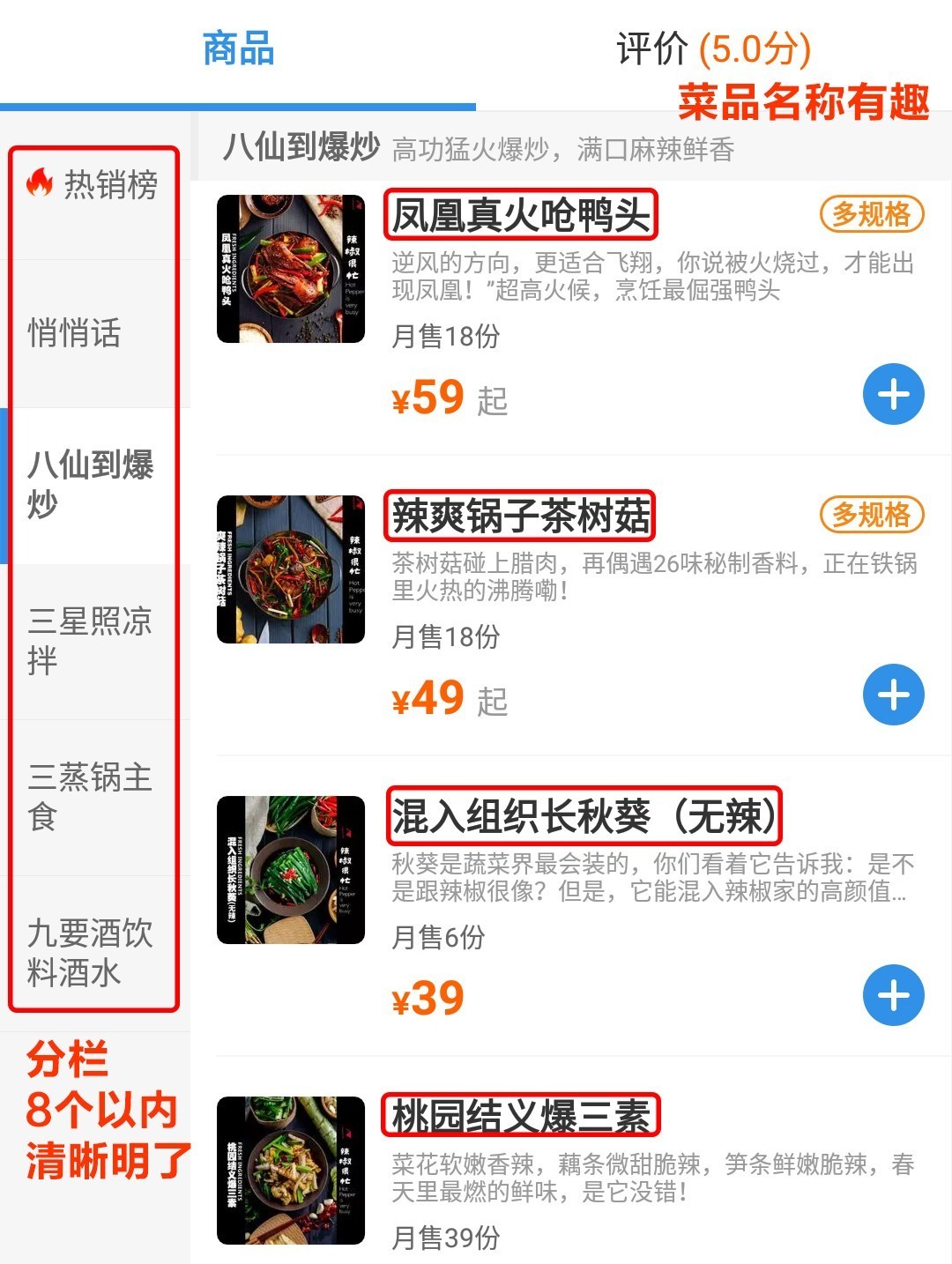Open the 评价 (5.0分) reviews tab
The image size is (952, 1264).
coord(713,49)
